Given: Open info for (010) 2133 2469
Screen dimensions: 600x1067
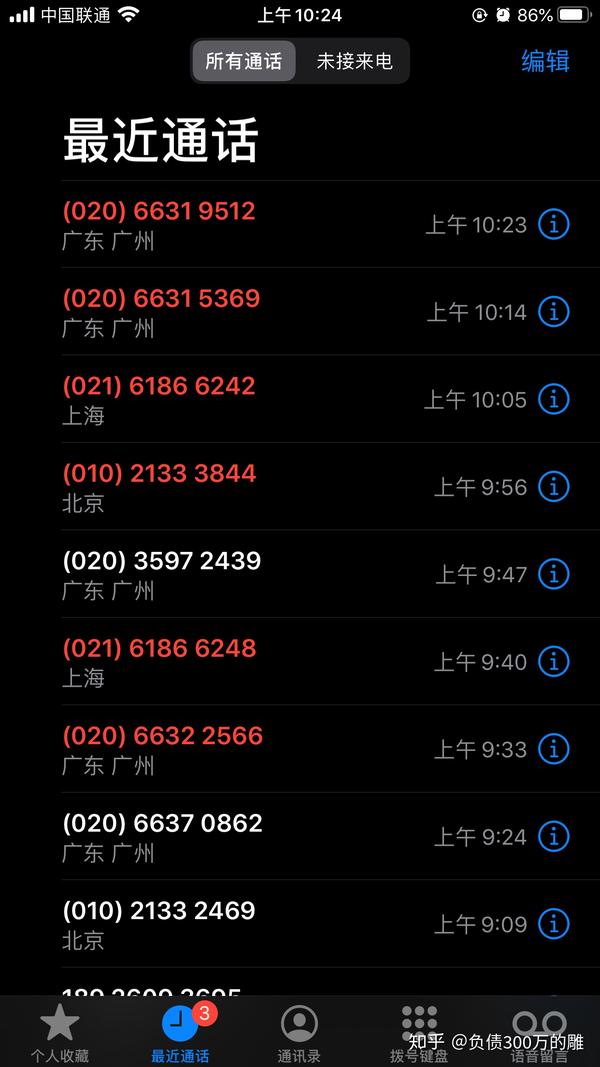Looking at the screenshot, I should [553, 923].
